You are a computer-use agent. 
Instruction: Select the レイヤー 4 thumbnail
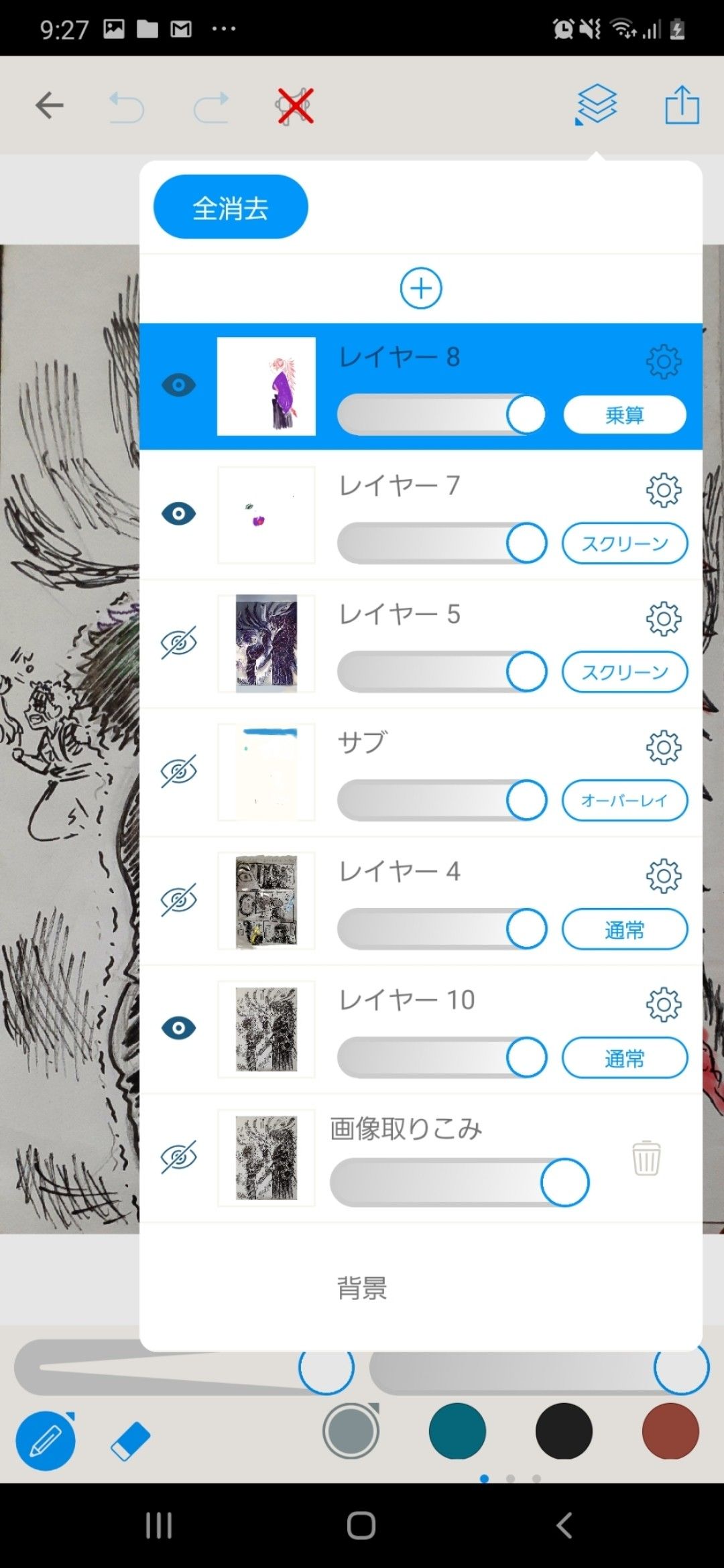266,901
